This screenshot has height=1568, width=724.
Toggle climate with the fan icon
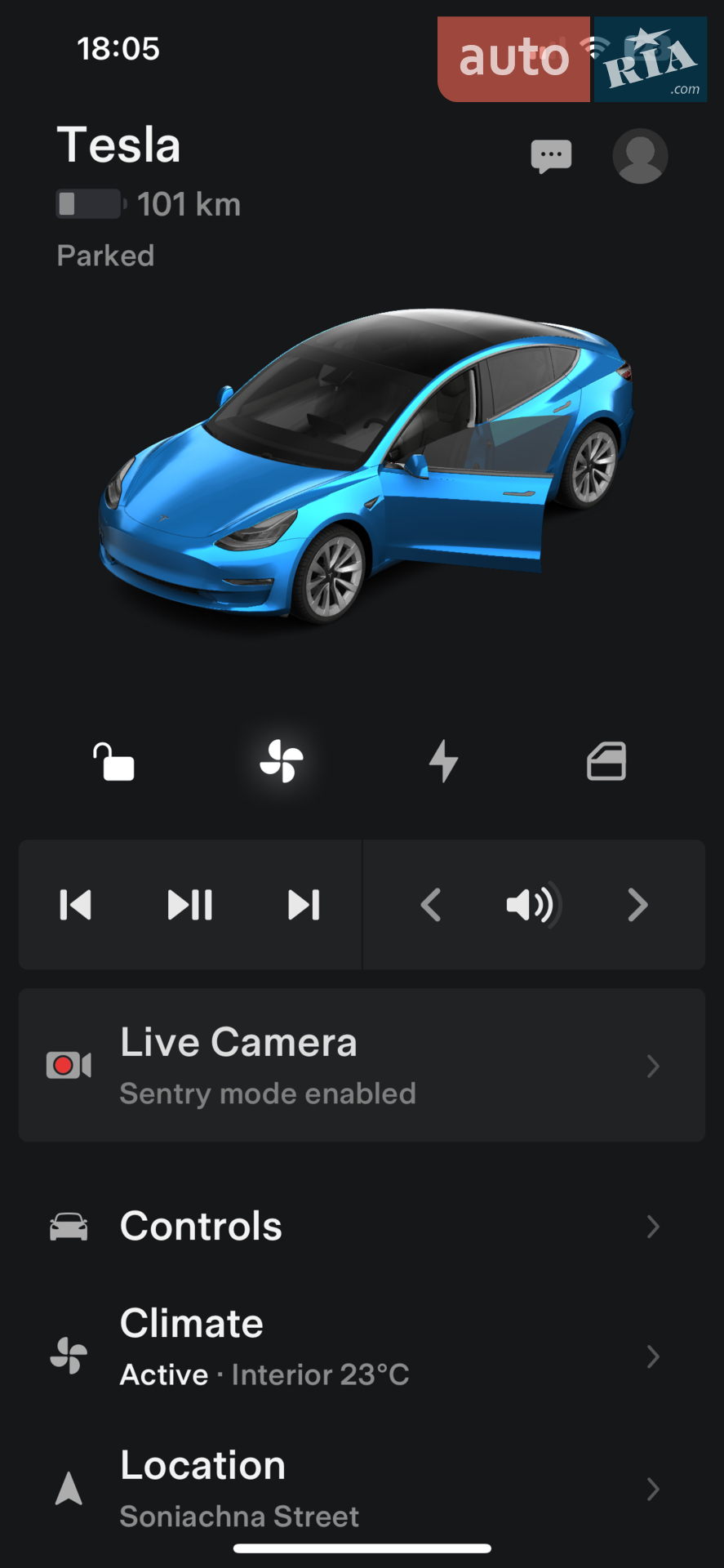(282, 761)
